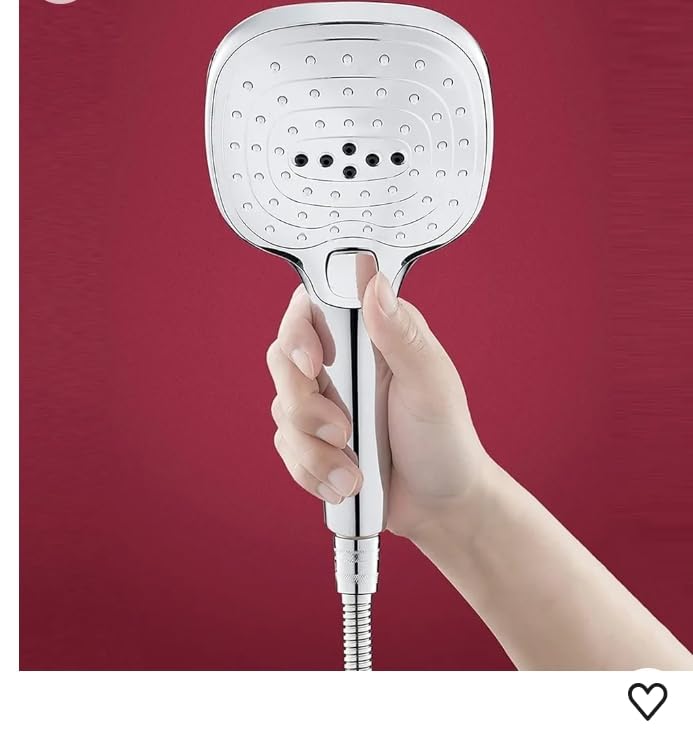This screenshot has height=754, width=693.
Task: Open the shower head product image
Action: [356, 335]
